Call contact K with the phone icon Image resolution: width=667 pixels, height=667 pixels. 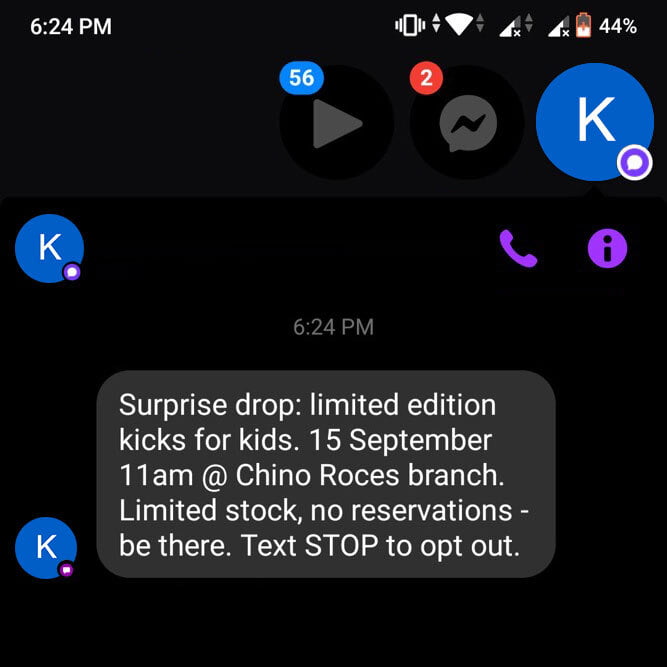pos(518,248)
